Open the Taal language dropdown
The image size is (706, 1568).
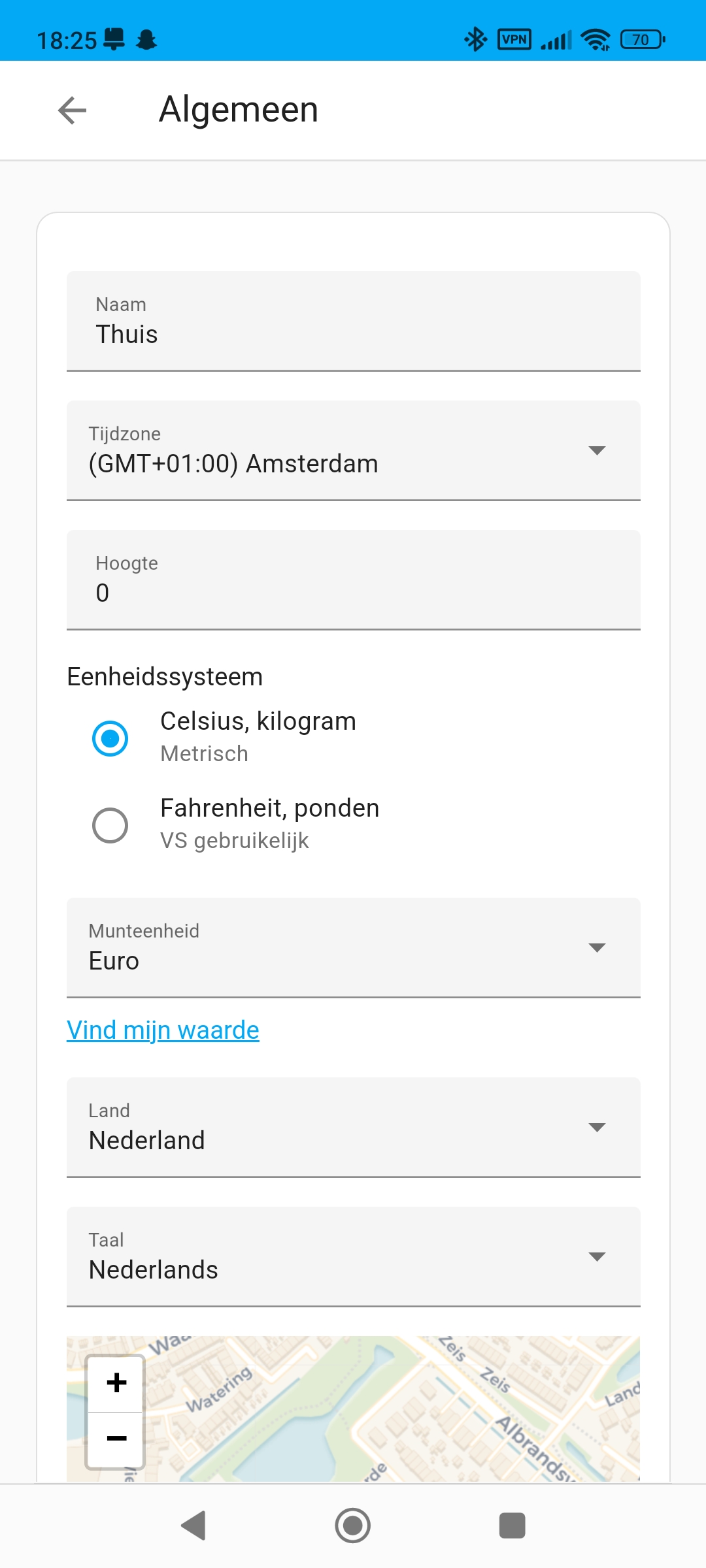pyautogui.click(x=596, y=1256)
